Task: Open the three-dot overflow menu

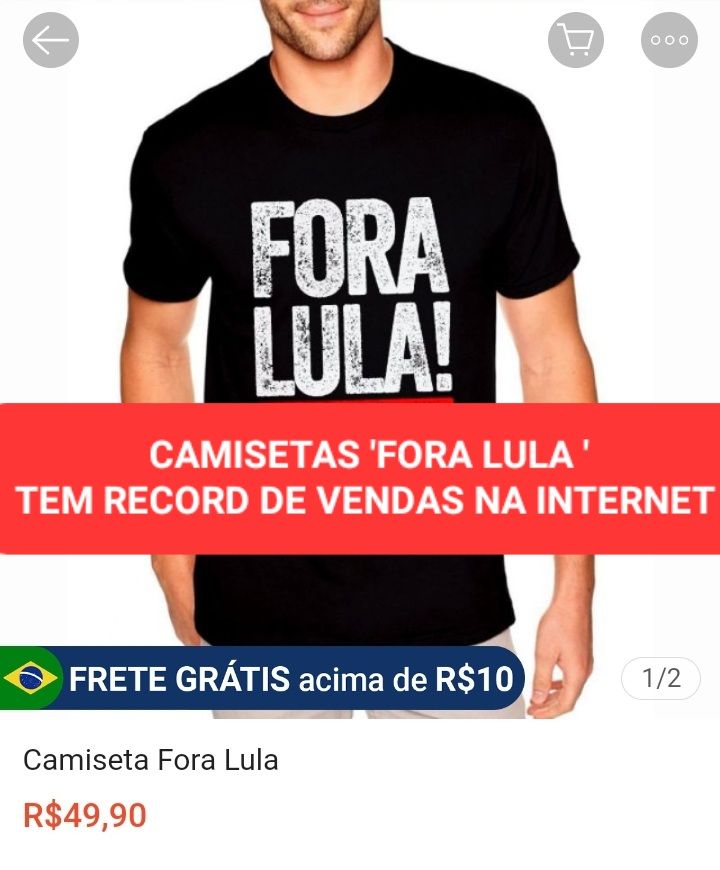Action: 669,40
